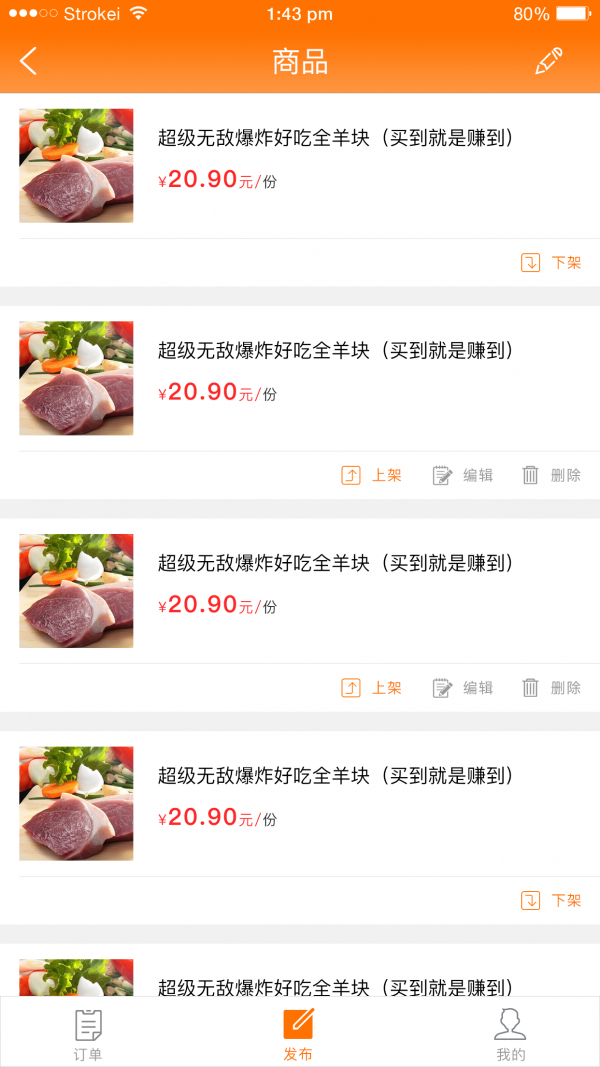
Task: Tap 删除 on the third listed product
Action: coord(552,688)
